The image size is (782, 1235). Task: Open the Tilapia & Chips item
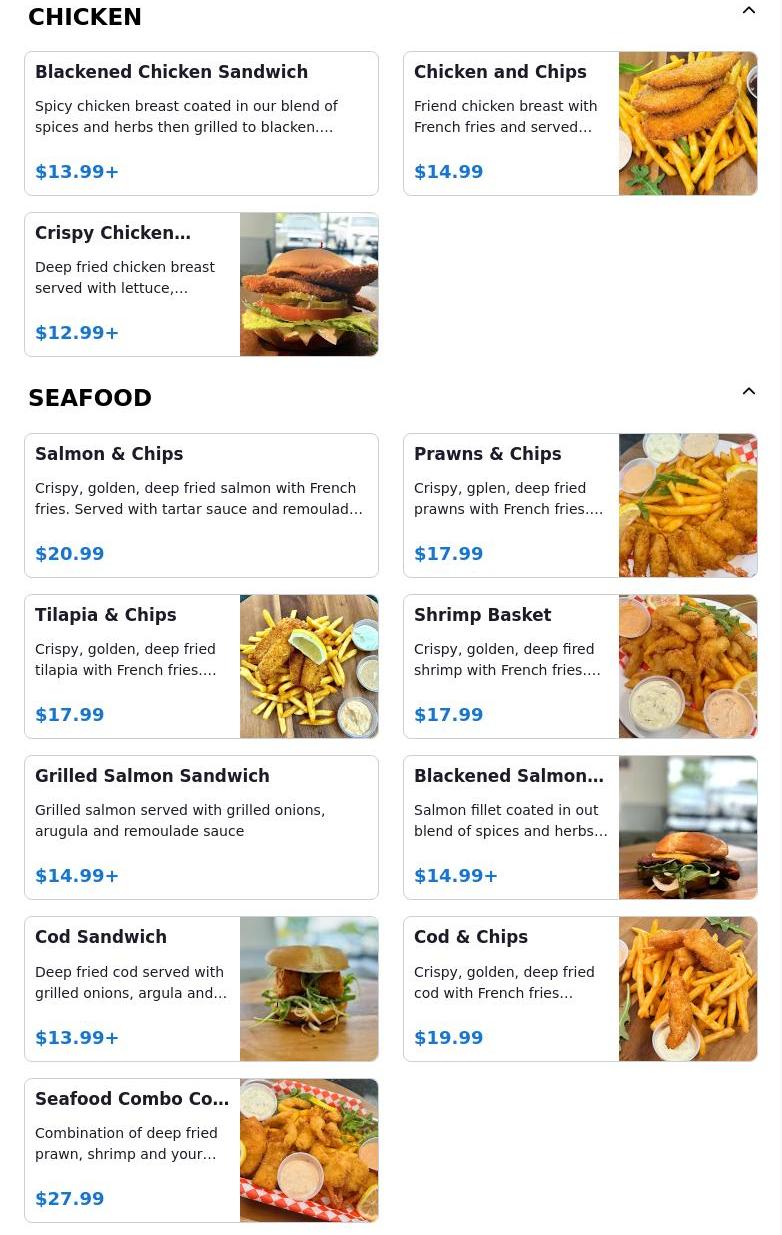(201, 667)
